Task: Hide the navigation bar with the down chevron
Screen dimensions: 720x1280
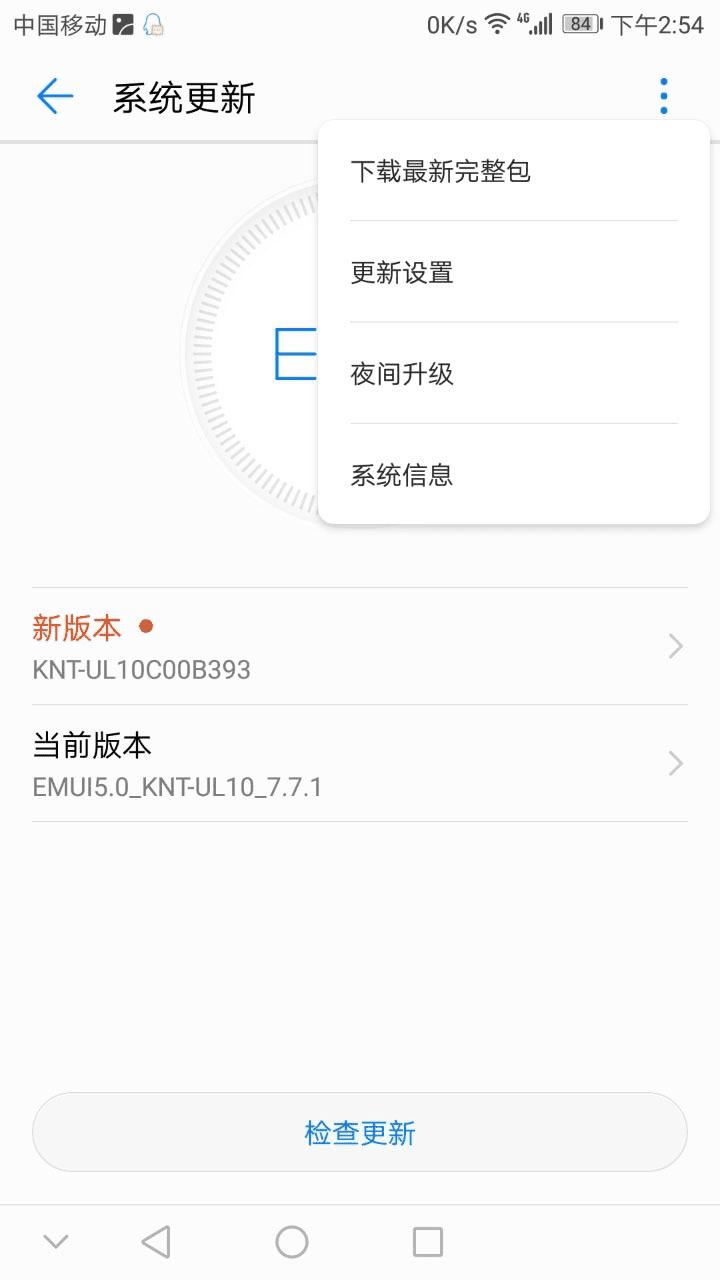Action: pos(56,1242)
